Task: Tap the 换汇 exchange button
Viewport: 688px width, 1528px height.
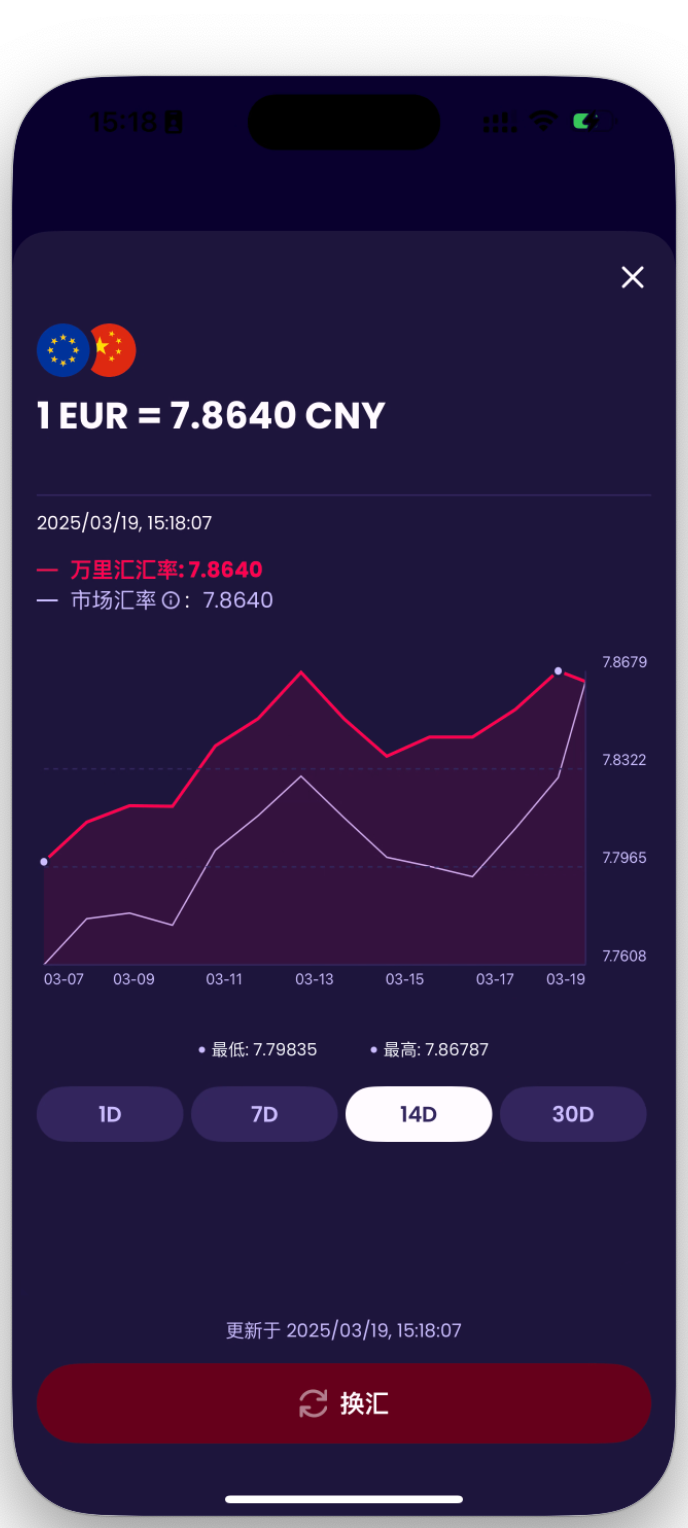Action: pos(344,1403)
